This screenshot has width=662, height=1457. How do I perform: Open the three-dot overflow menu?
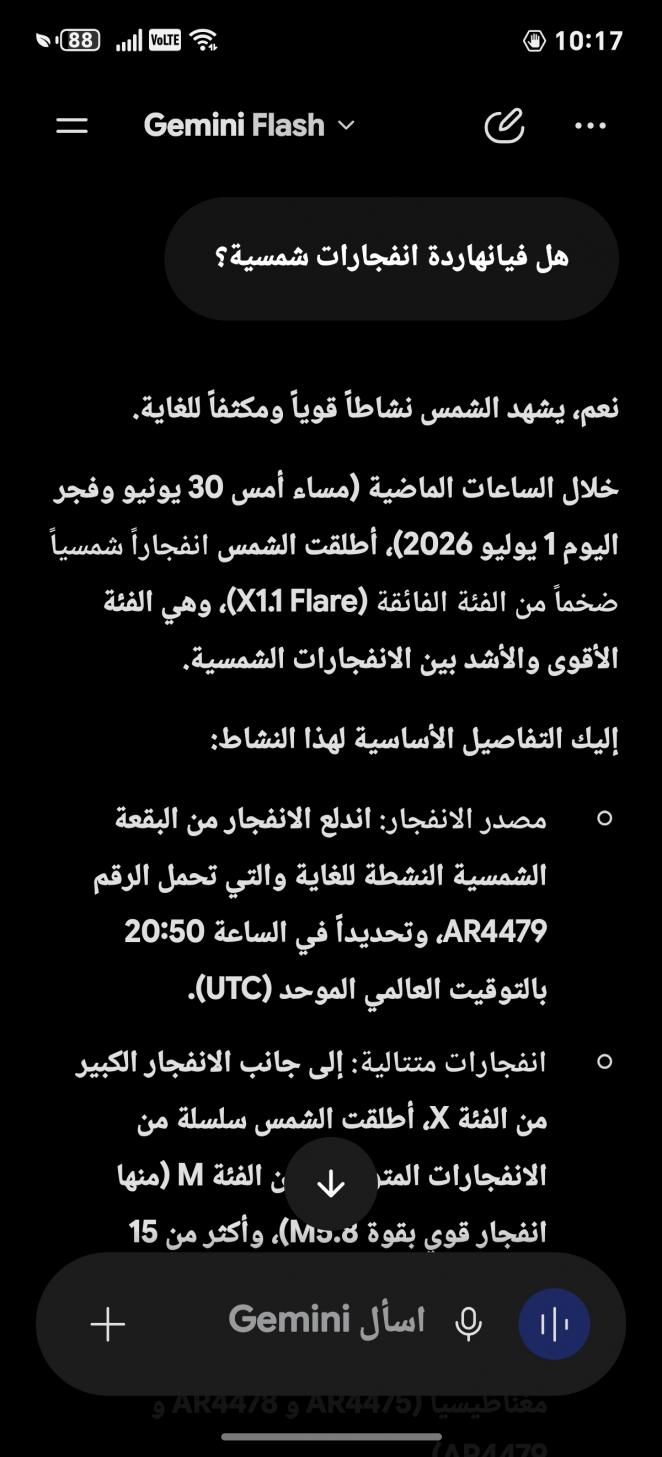[x=590, y=126]
